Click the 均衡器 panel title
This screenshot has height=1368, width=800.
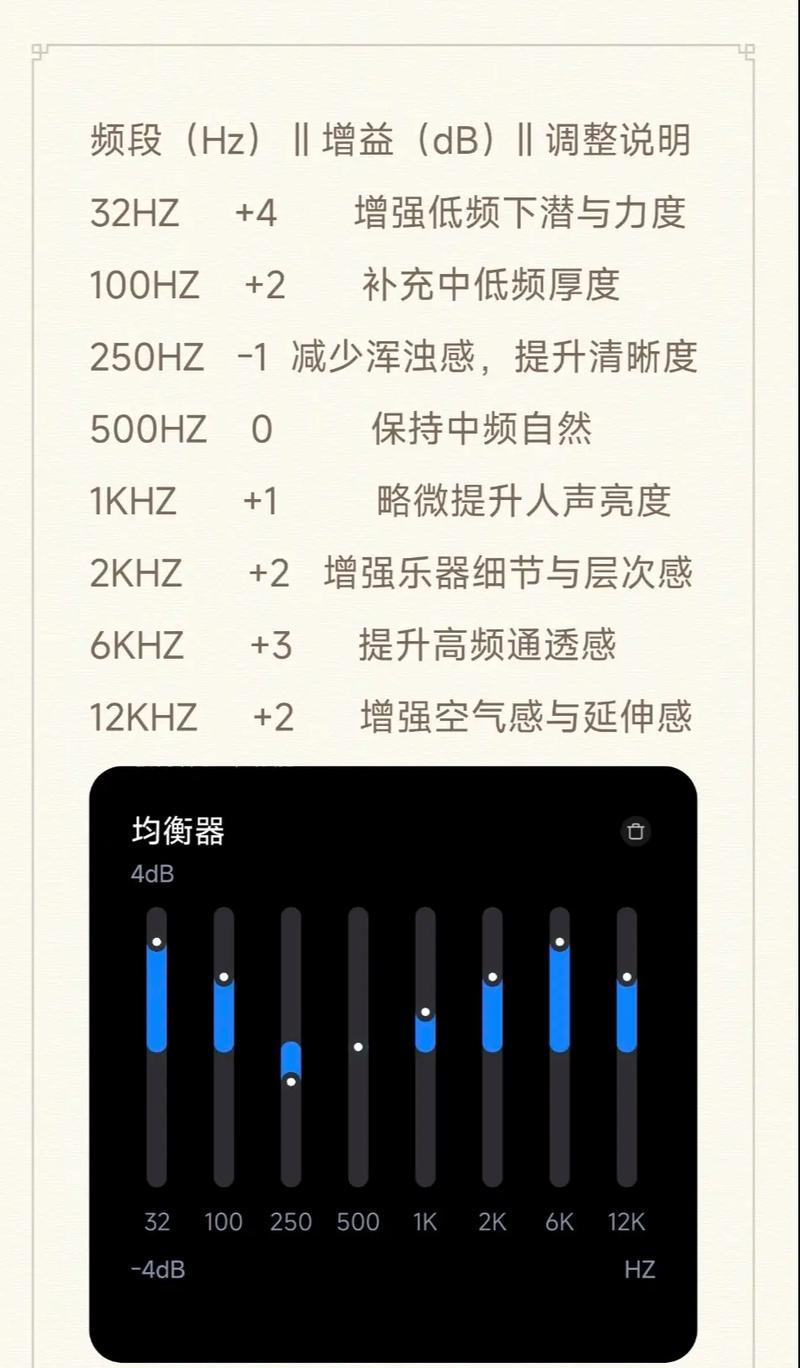[x=176, y=830]
